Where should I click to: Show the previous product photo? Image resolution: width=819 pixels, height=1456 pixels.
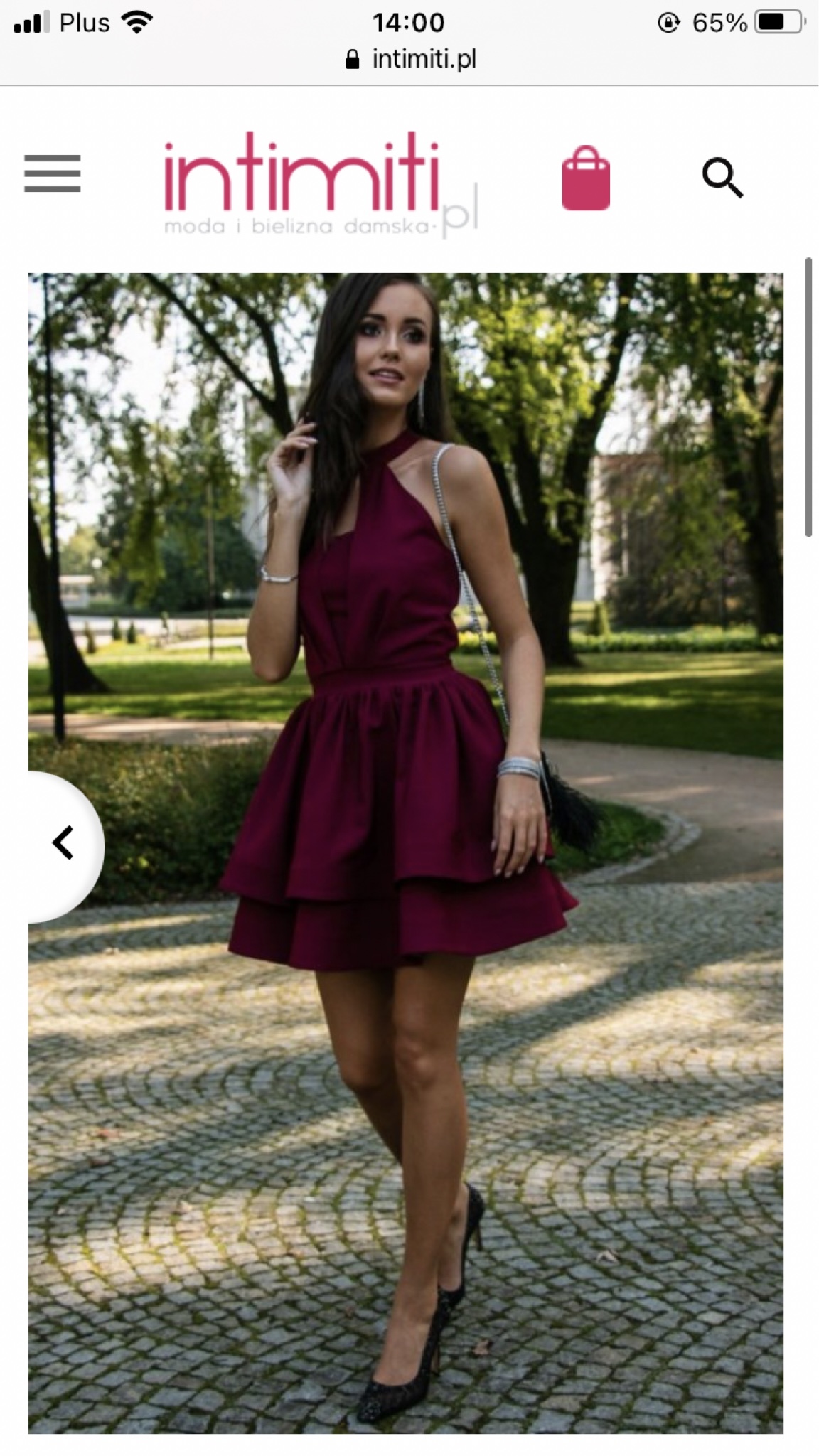(64, 844)
